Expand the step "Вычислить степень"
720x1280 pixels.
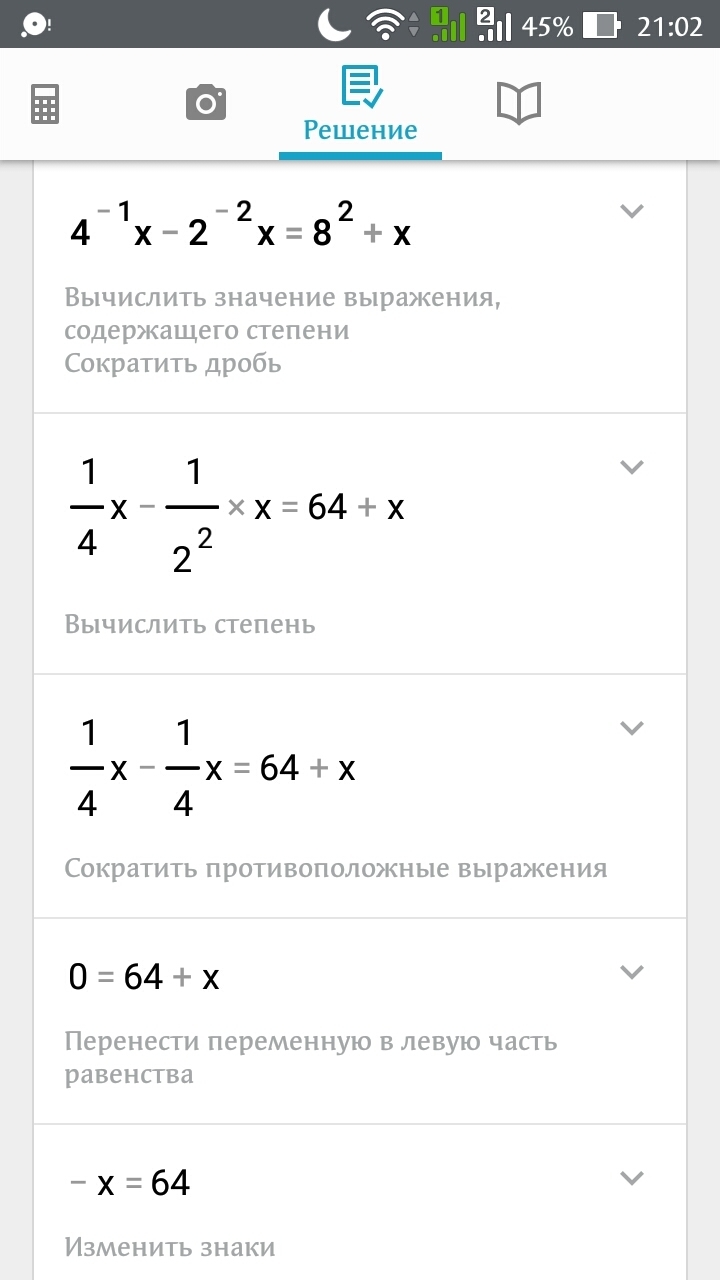(631, 467)
